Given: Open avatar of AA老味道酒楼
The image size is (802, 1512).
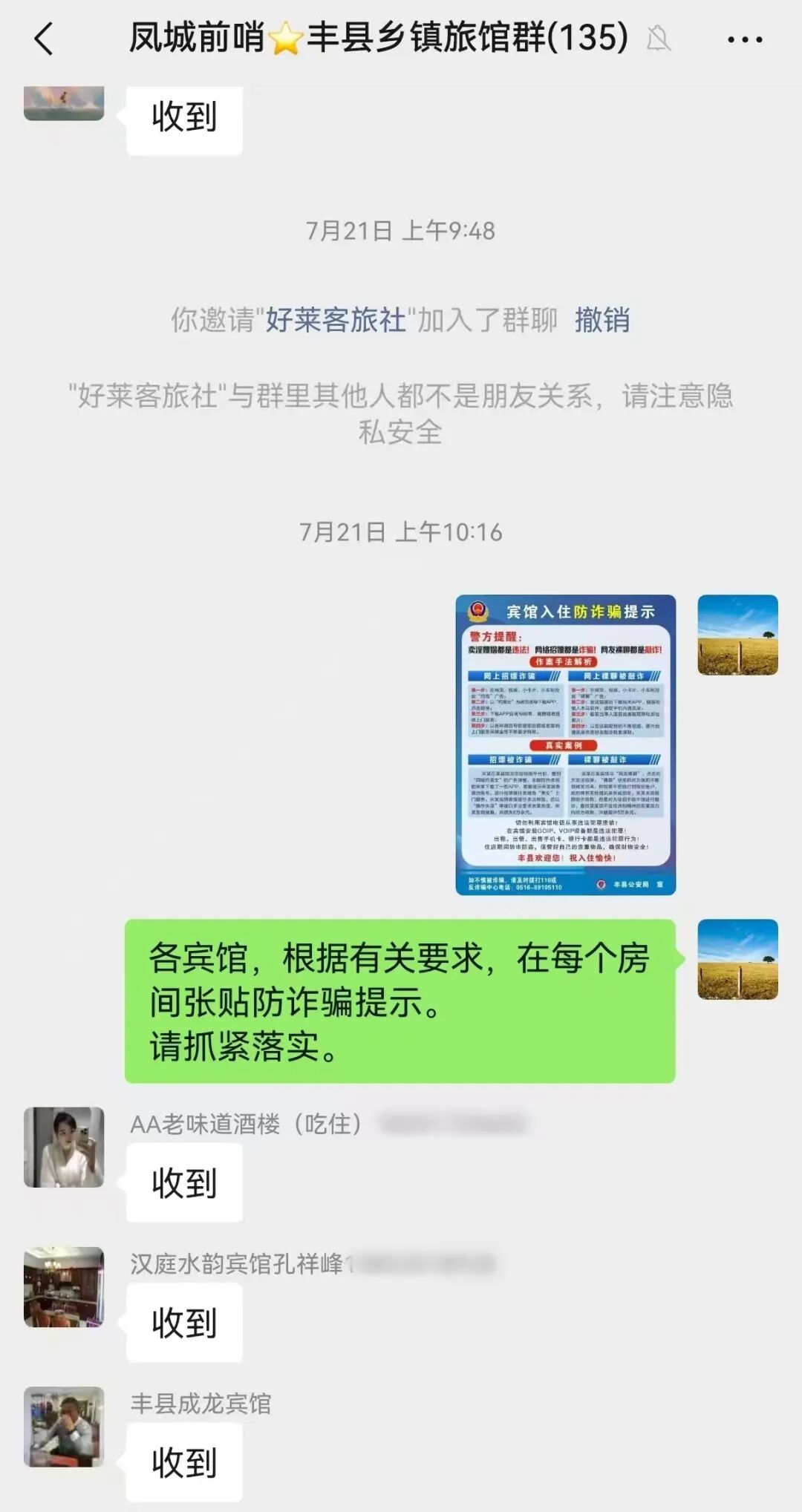Looking at the screenshot, I should click(64, 1147).
